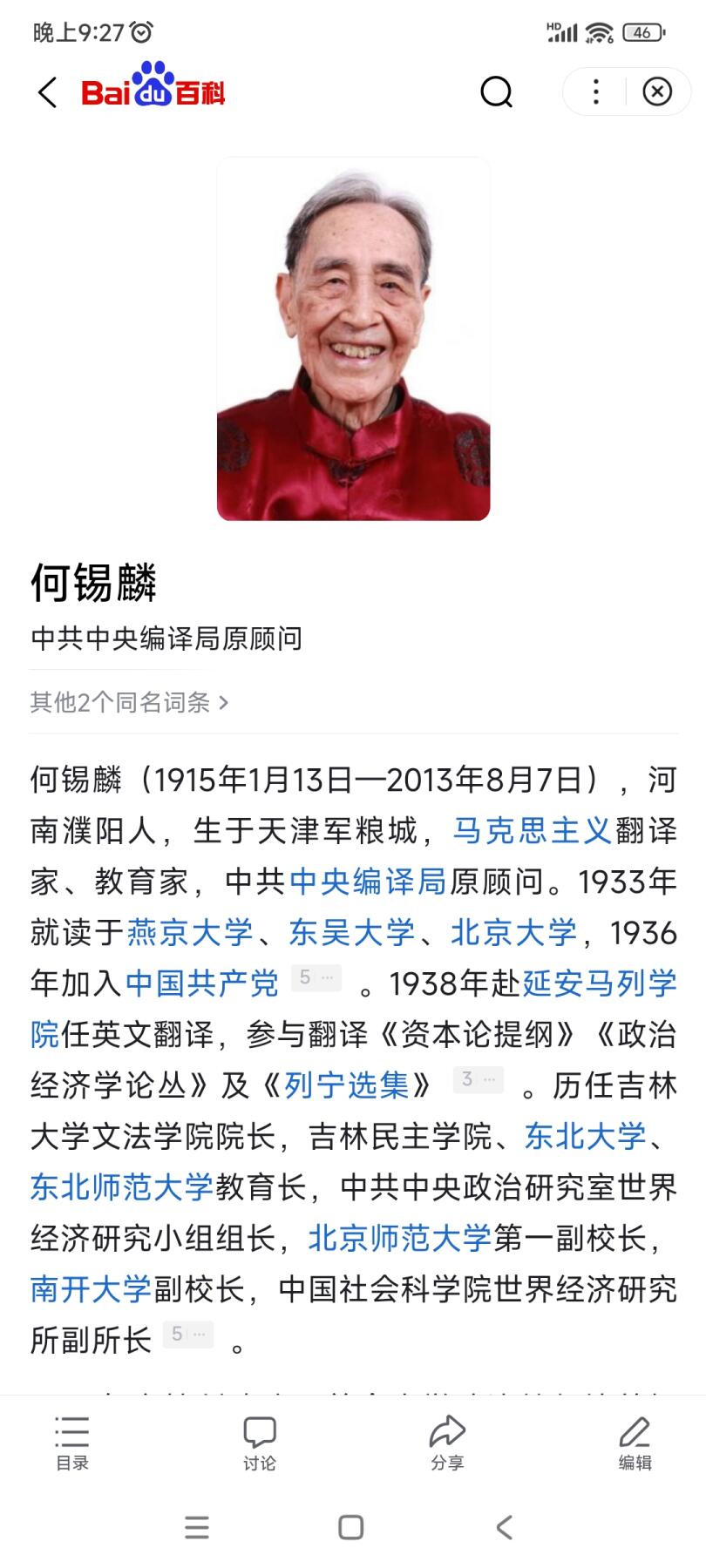This screenshot has height=1568, width=706.
Task: Tap the Android home navigation button
Action: coord(352,1527)
